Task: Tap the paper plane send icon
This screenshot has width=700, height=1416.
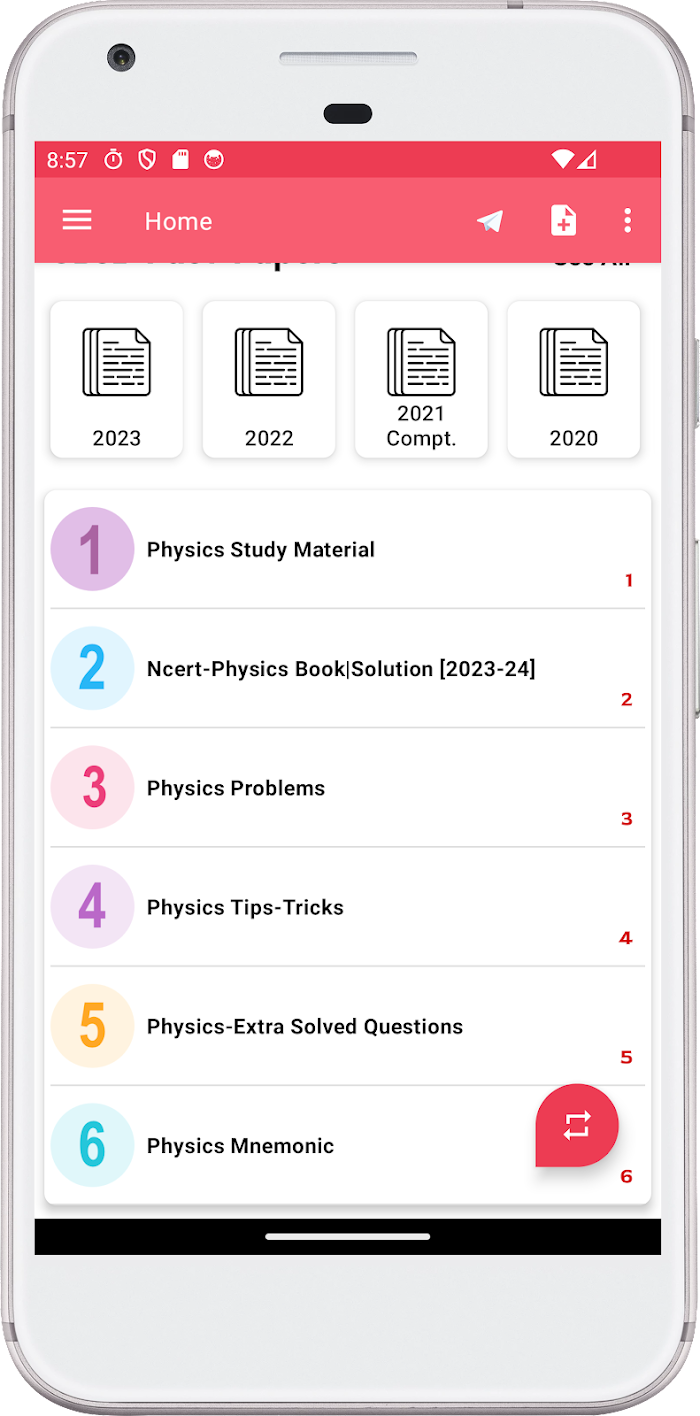Action: pyautogui.click(x=490, y=221)
